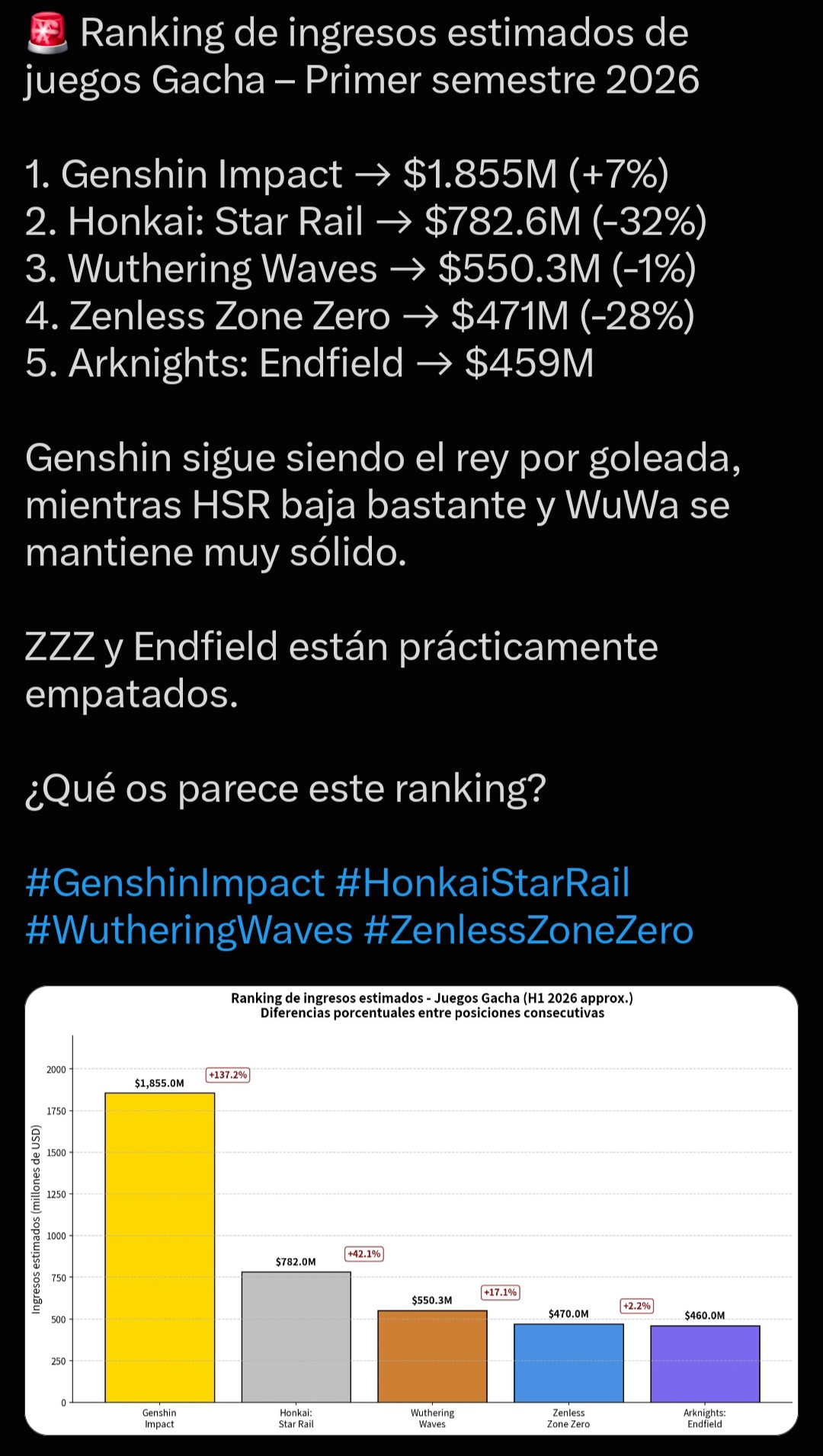Open the #GenshinImpact hashtag
Image resolution: width=823 pixels, height=1456 pixels.
point(175,884)
